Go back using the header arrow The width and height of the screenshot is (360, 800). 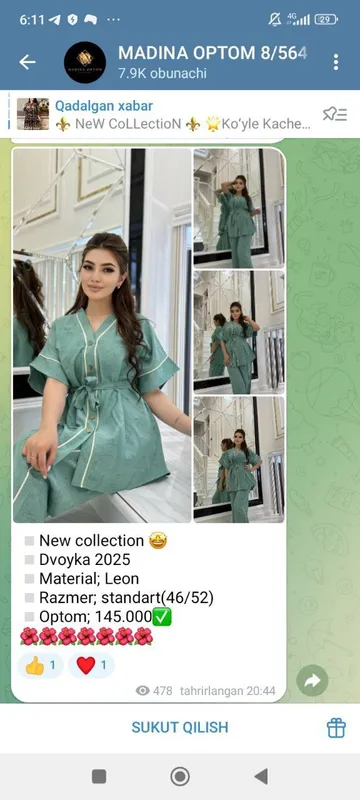27,62
